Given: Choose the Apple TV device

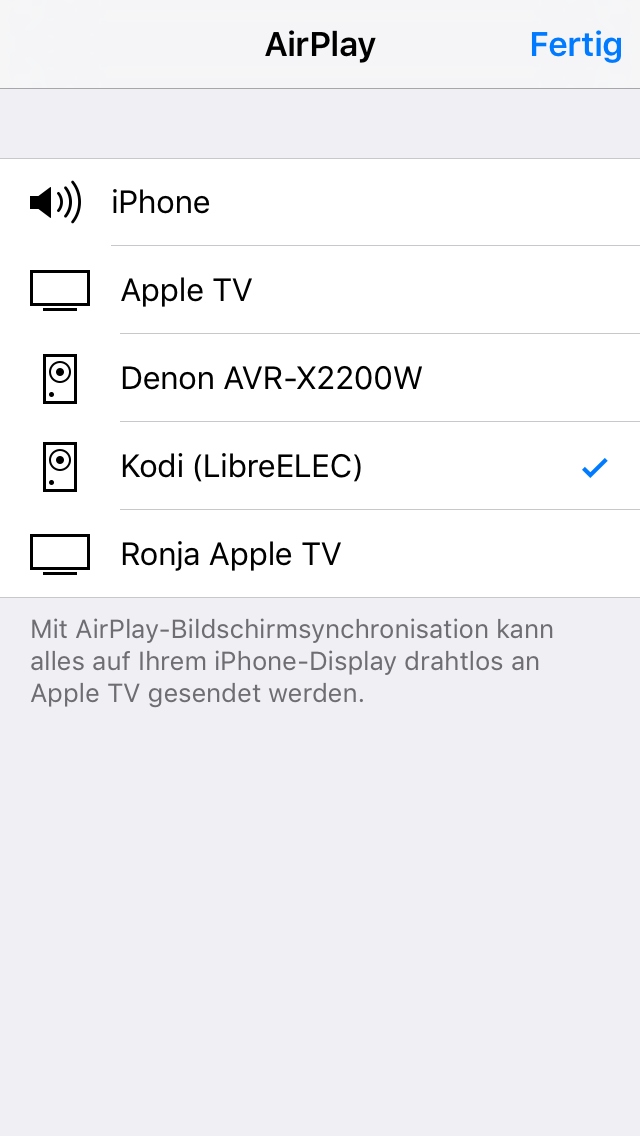Looking at the screenshot, I should tap(320, 290).
